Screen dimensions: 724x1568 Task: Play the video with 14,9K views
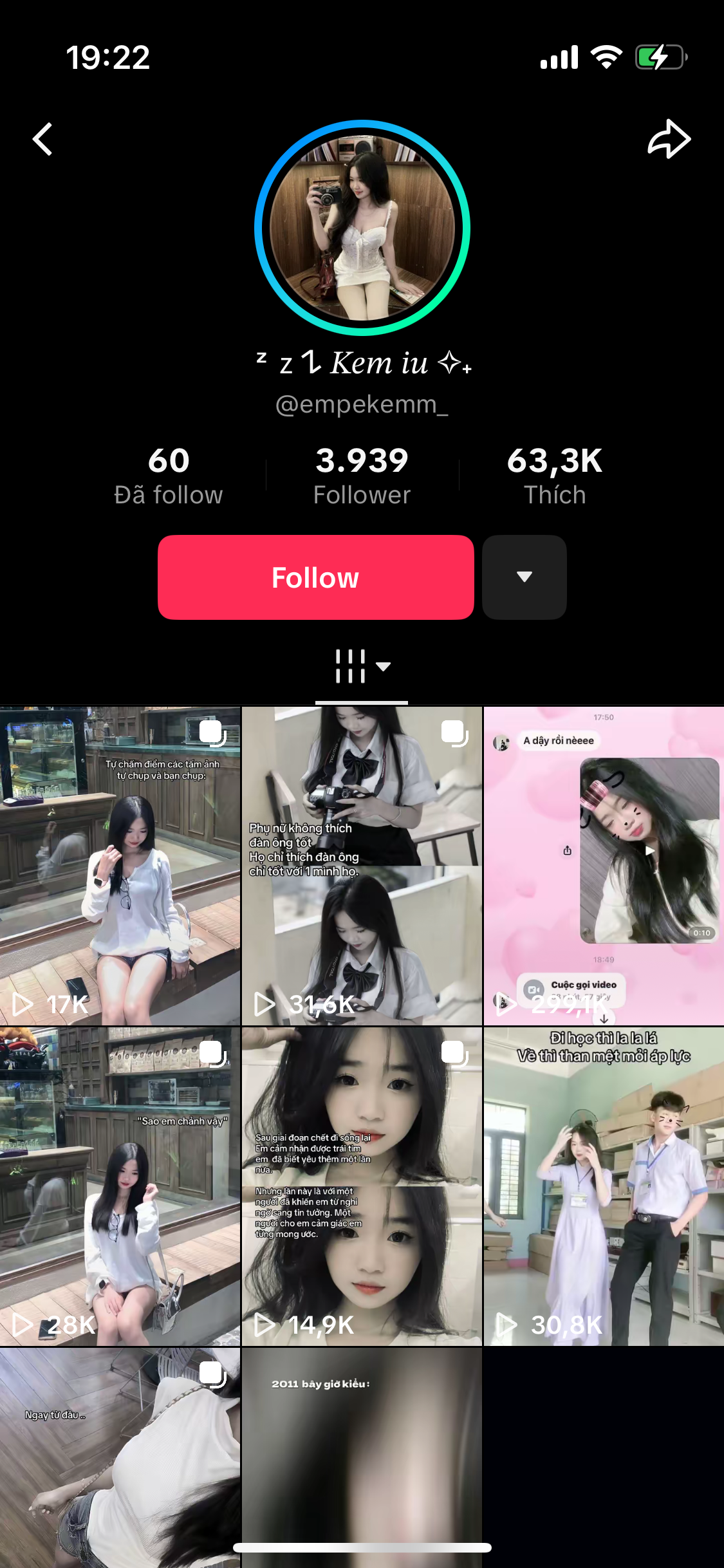(362, 1186)
